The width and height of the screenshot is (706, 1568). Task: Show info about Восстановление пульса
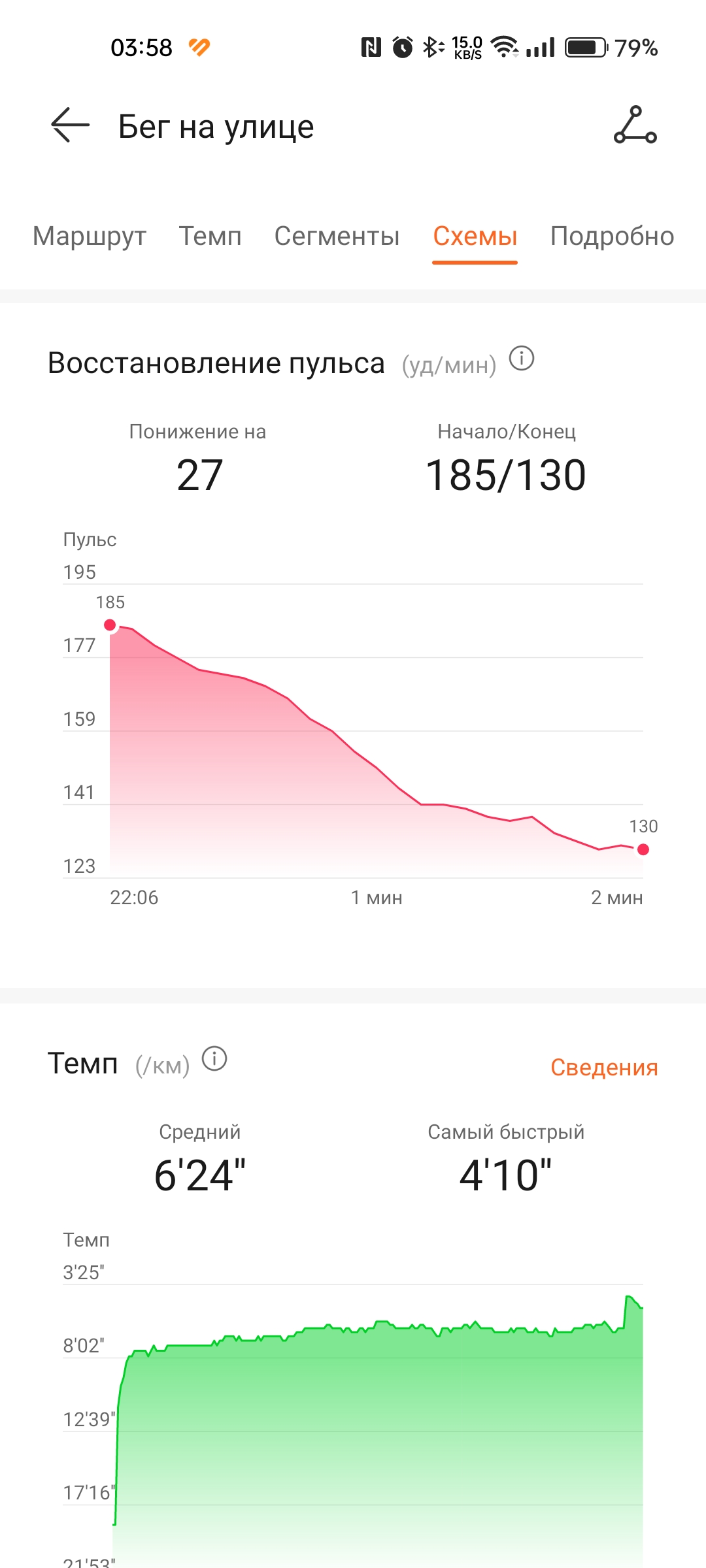pos(522,358)
